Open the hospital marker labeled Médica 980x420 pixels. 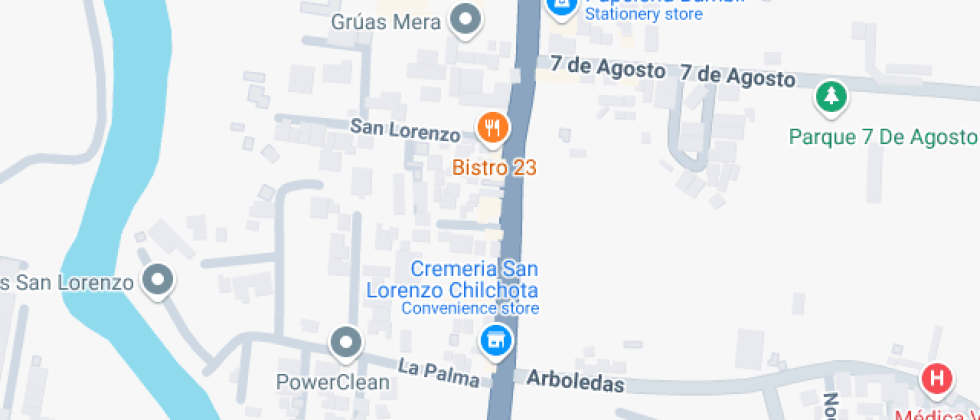936,379
